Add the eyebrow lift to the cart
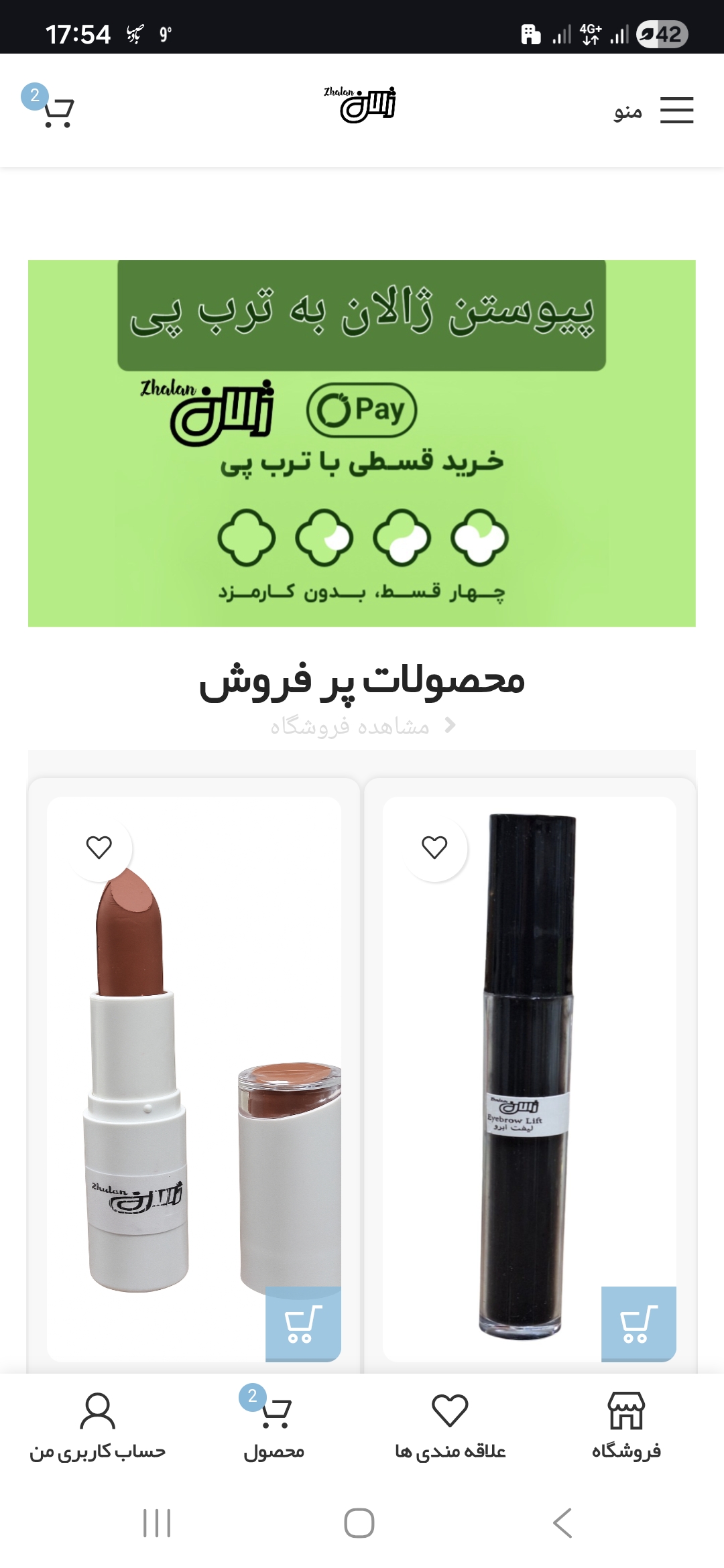This screenshot has width=724, height=1568. (638, 1324)
